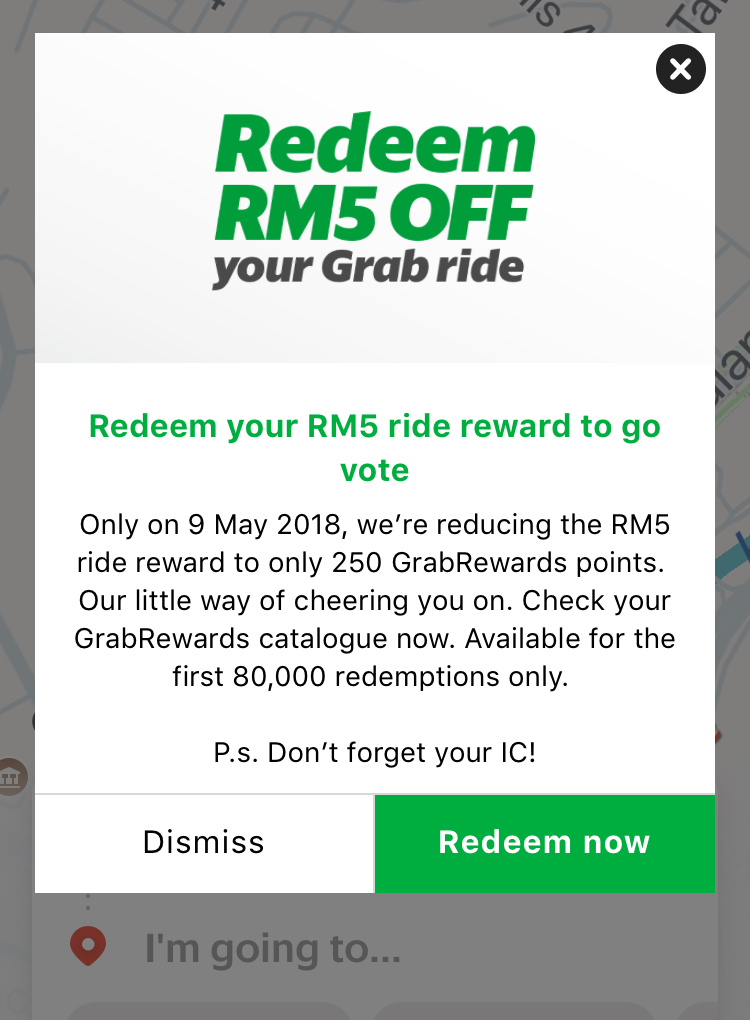This screenshot has width=750, height=1020.
Task: Tap the Dismiss button
Action: 204,842
